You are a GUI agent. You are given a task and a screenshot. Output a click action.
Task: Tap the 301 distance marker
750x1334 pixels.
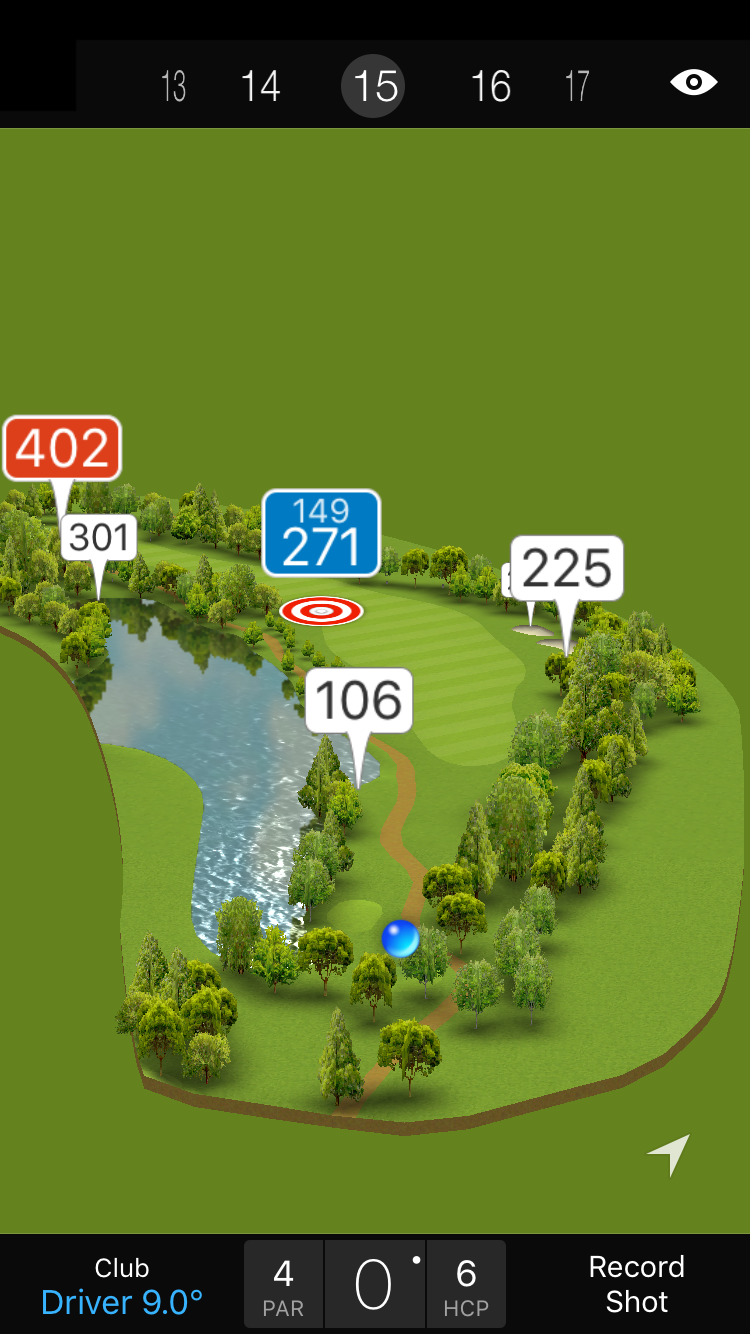99,539
